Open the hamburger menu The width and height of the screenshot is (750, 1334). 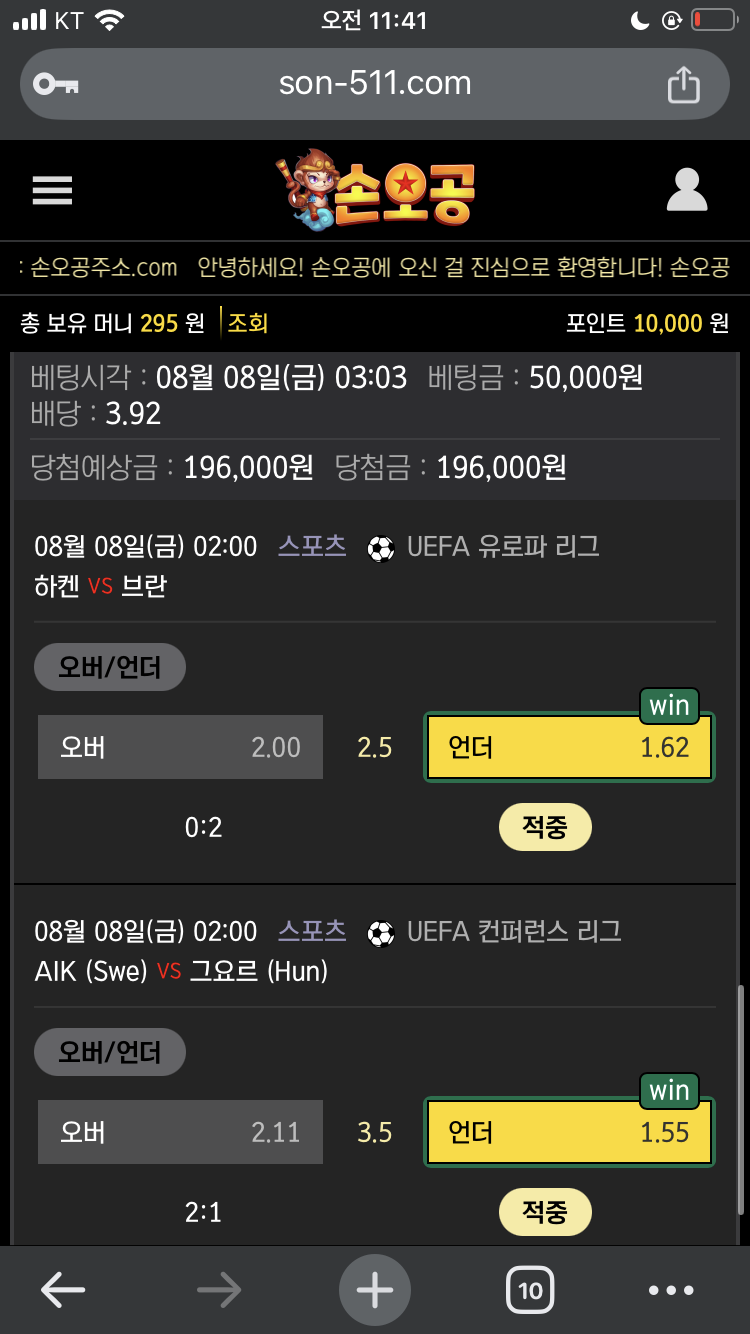pos(52,190)
